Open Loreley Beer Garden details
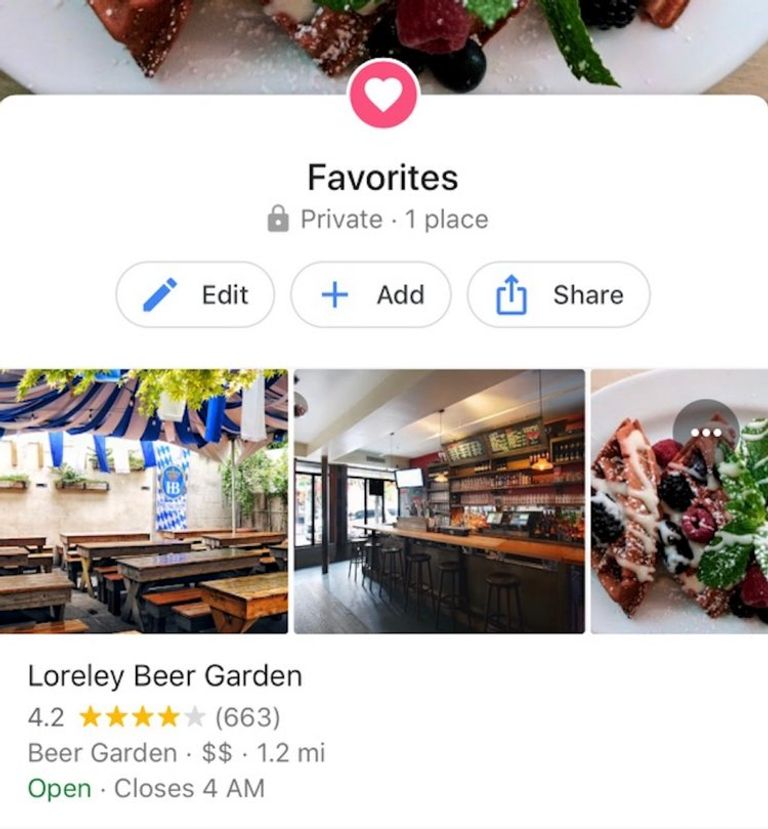This screenshot has width=768, height=829. 165,676
